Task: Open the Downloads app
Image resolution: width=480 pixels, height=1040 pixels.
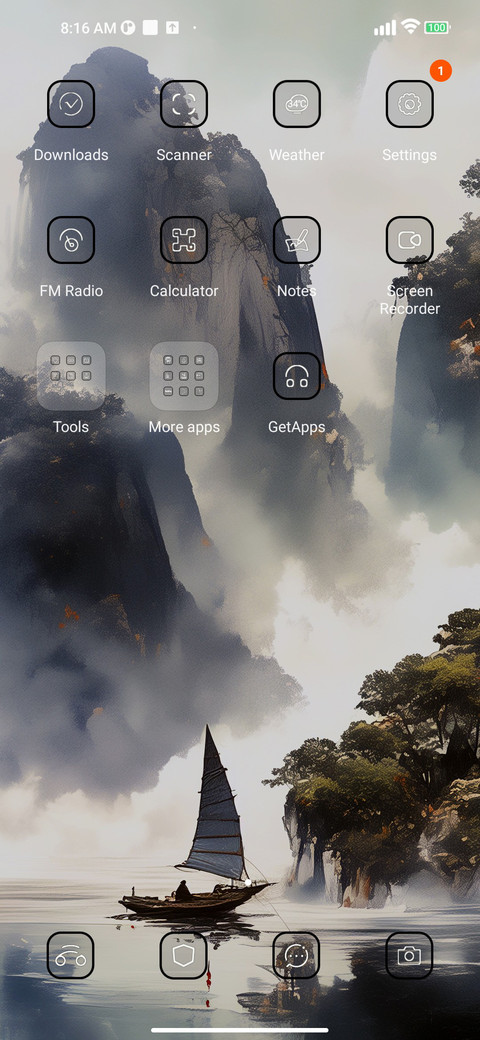Action: (71, 104)
